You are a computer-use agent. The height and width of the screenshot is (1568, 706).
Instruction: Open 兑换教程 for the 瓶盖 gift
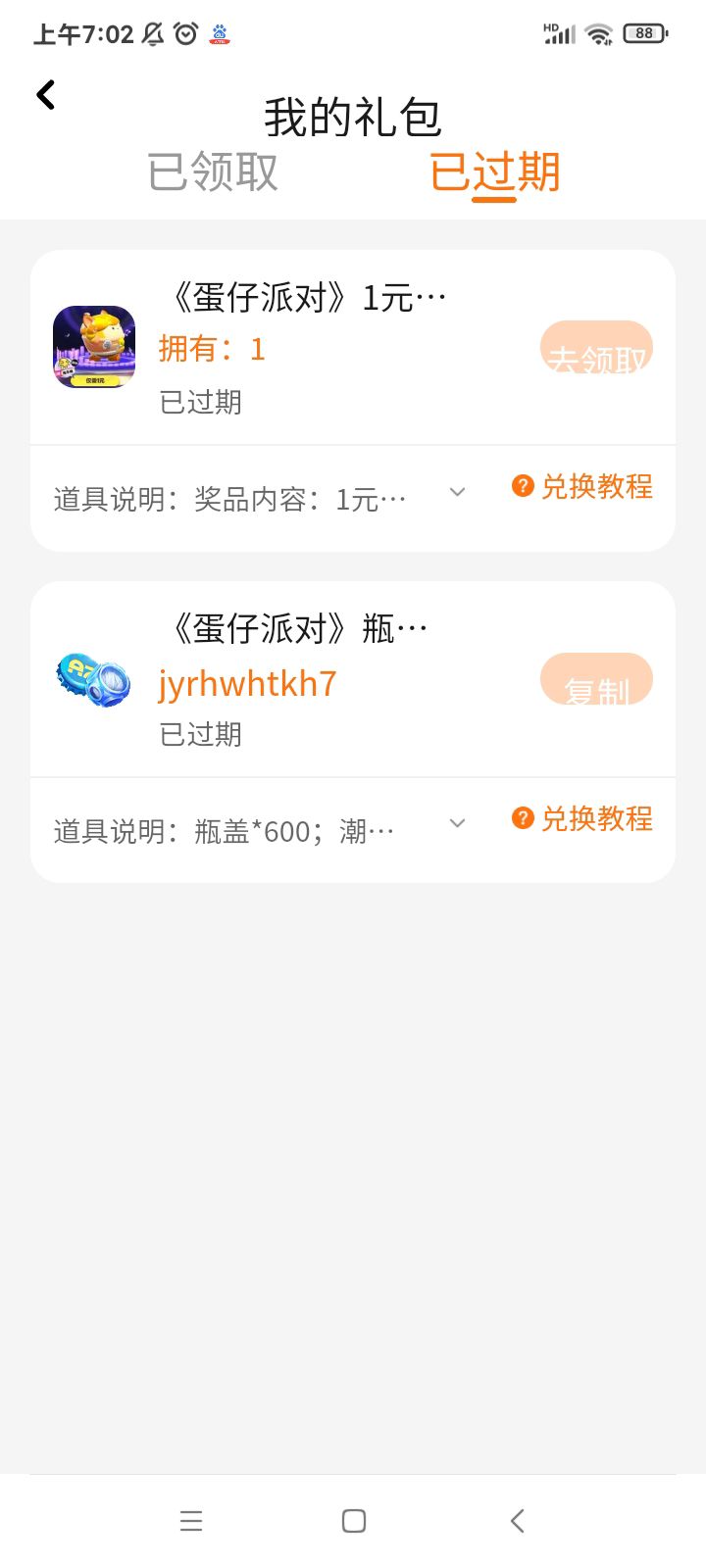pos(582,818)
